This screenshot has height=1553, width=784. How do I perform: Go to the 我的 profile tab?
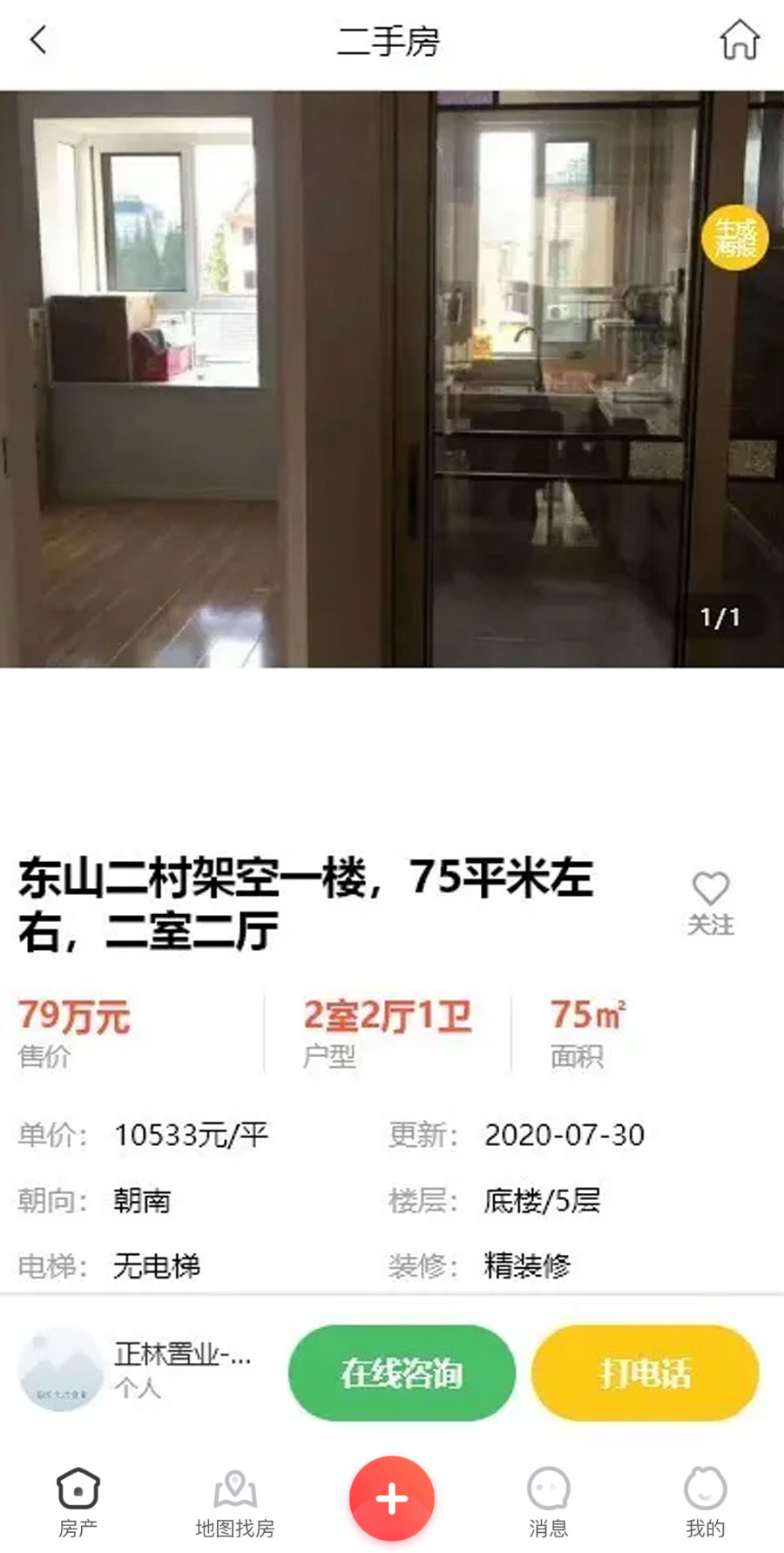point(705,1501)
